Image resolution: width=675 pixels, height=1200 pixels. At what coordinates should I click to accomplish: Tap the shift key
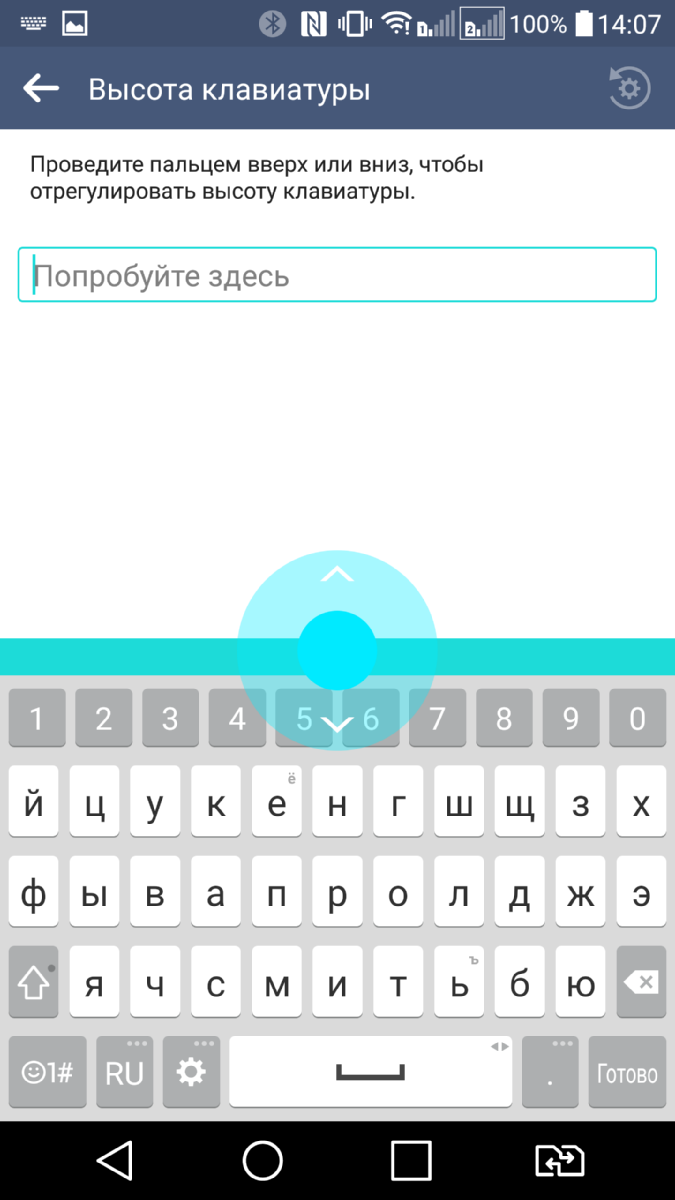34,984
